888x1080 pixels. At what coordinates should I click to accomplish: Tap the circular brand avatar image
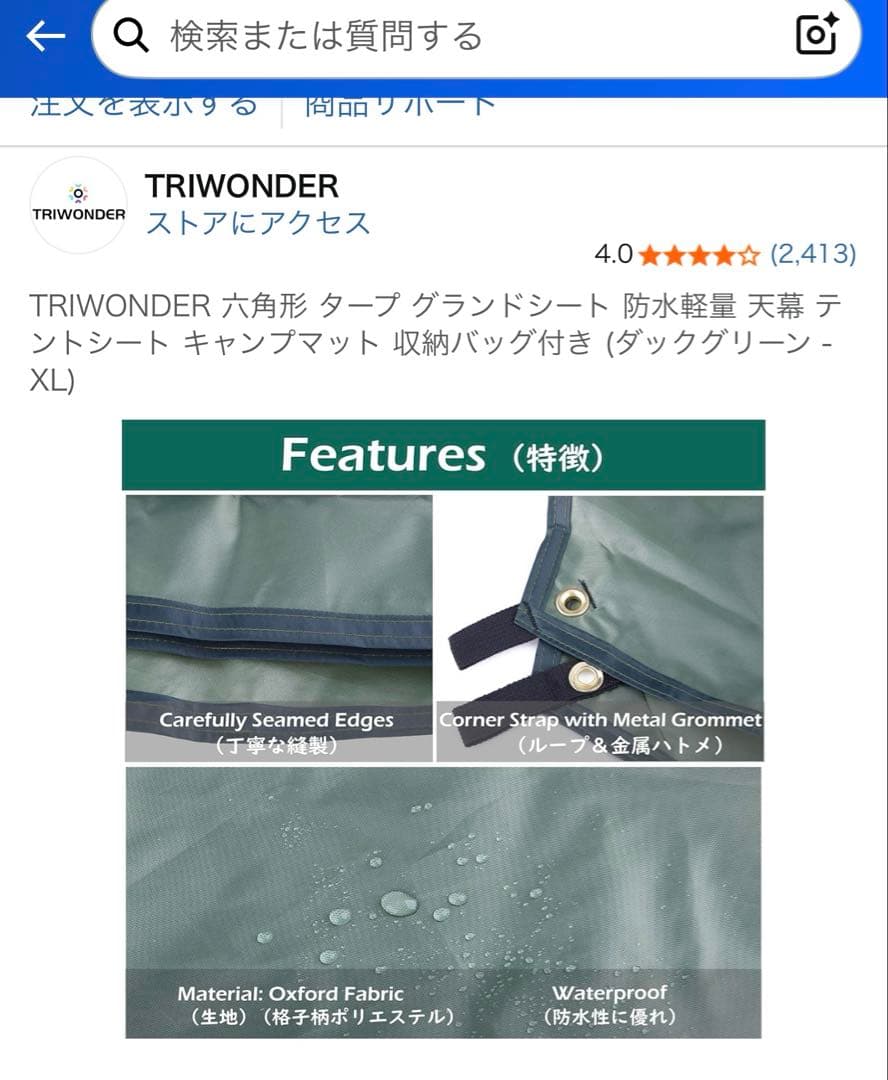[x=78, y=204]
